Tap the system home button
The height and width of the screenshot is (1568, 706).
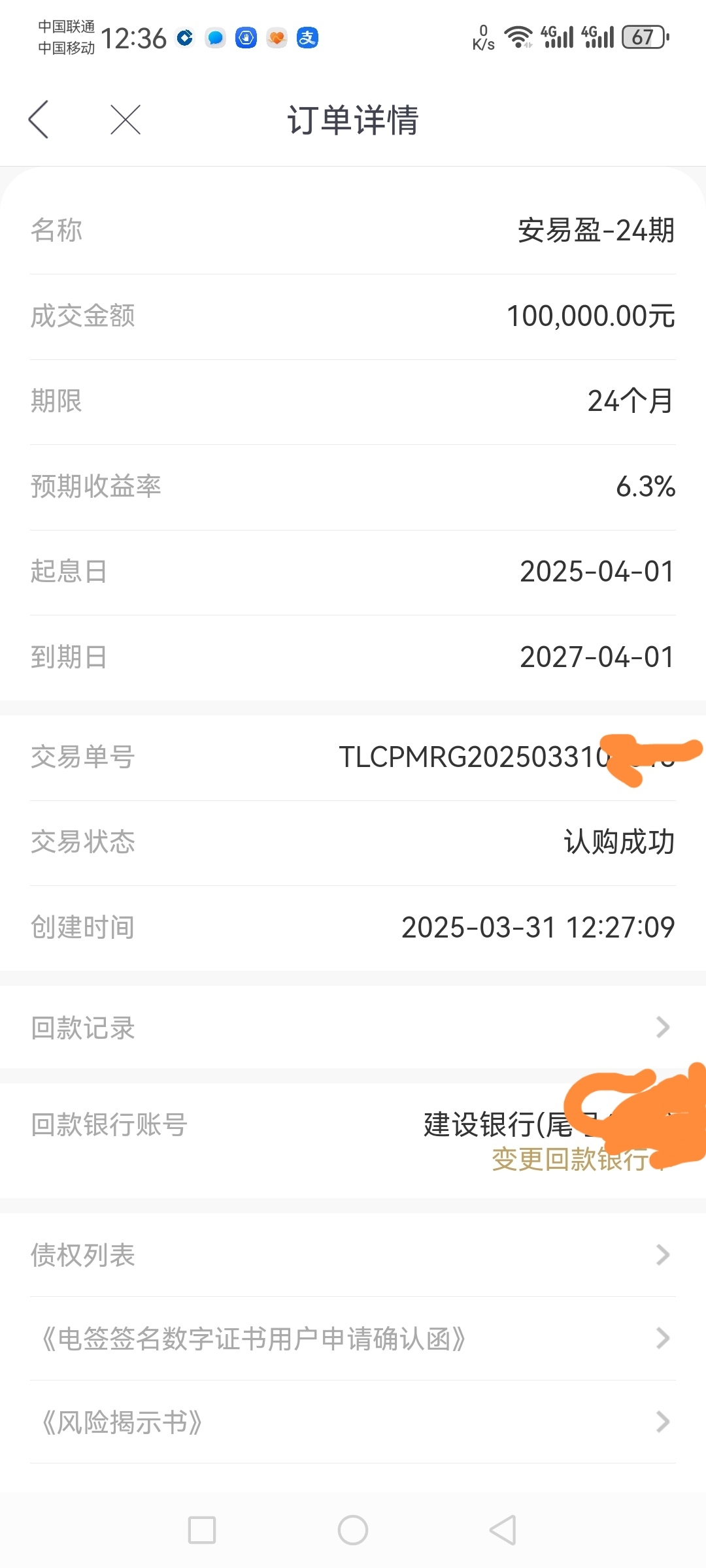tap(353, 1530)
